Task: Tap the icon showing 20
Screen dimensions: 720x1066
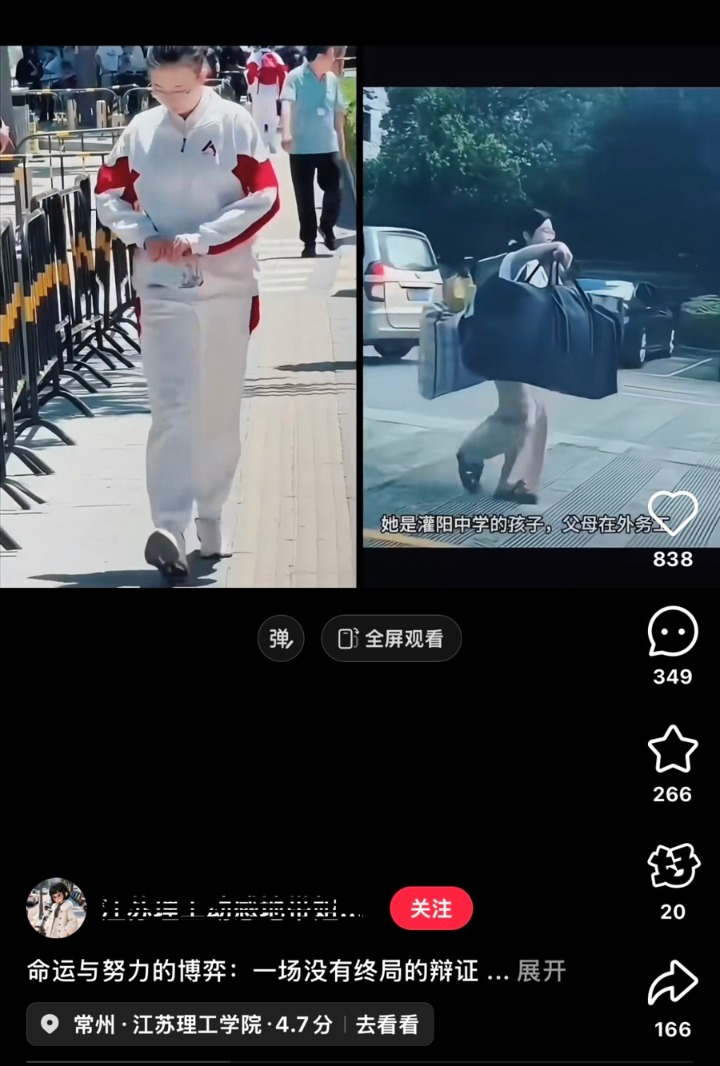Action: [673, 867]
